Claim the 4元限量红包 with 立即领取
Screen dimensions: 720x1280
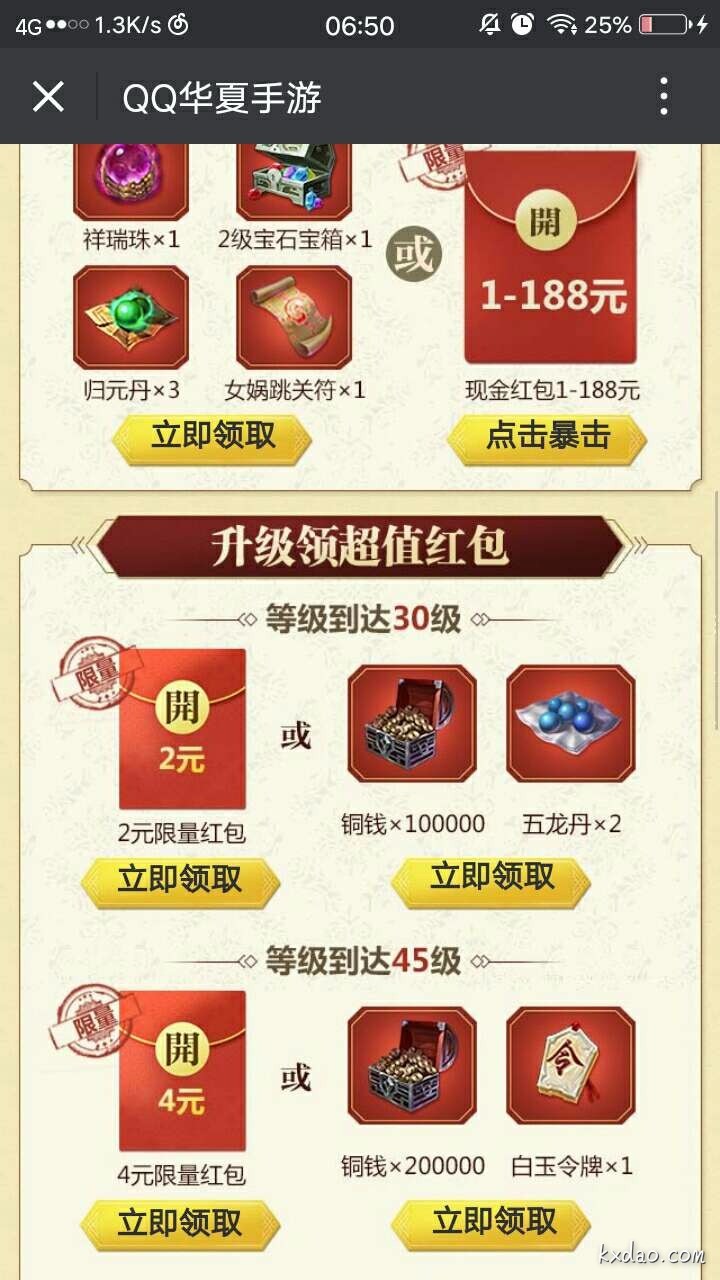tap(180, 1222)
